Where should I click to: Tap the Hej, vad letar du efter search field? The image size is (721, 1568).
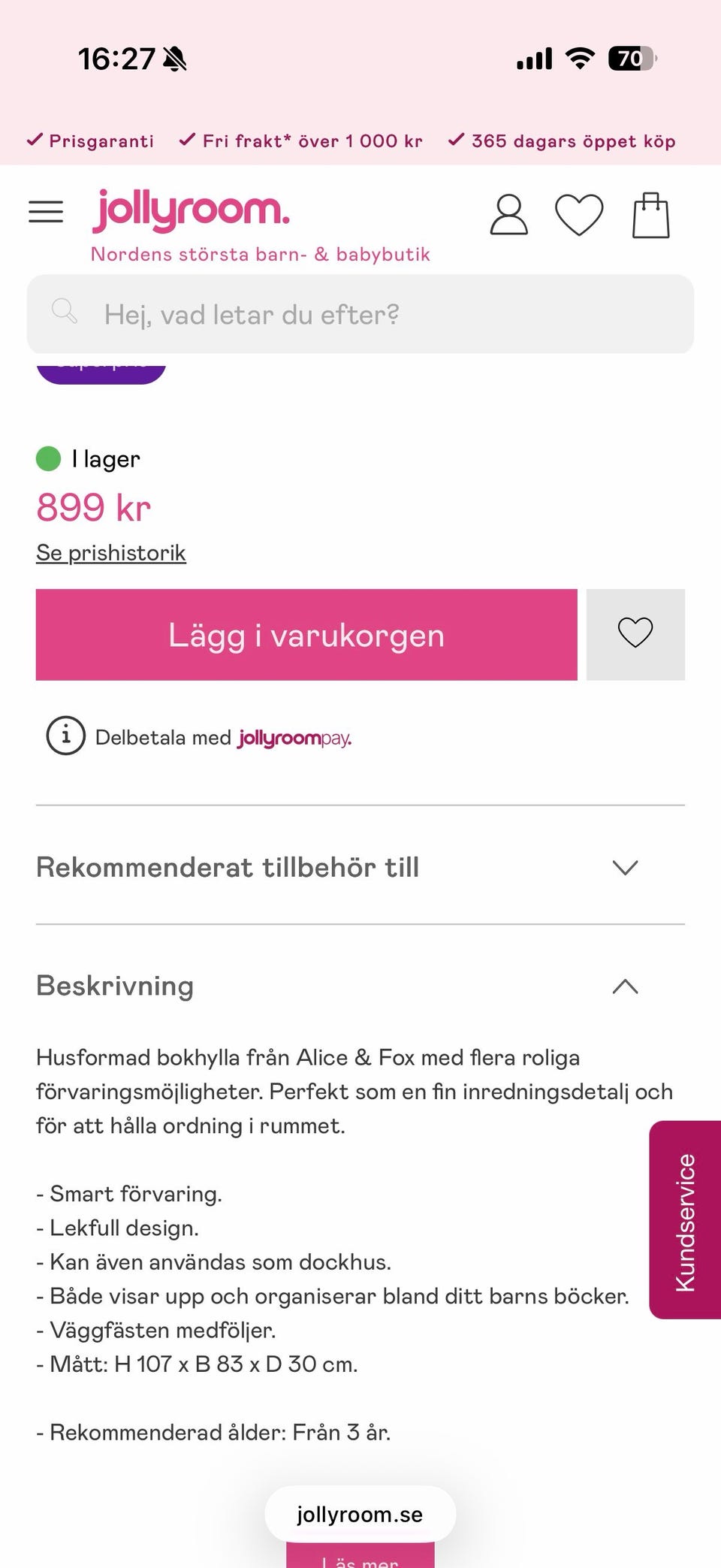[360, 314]
